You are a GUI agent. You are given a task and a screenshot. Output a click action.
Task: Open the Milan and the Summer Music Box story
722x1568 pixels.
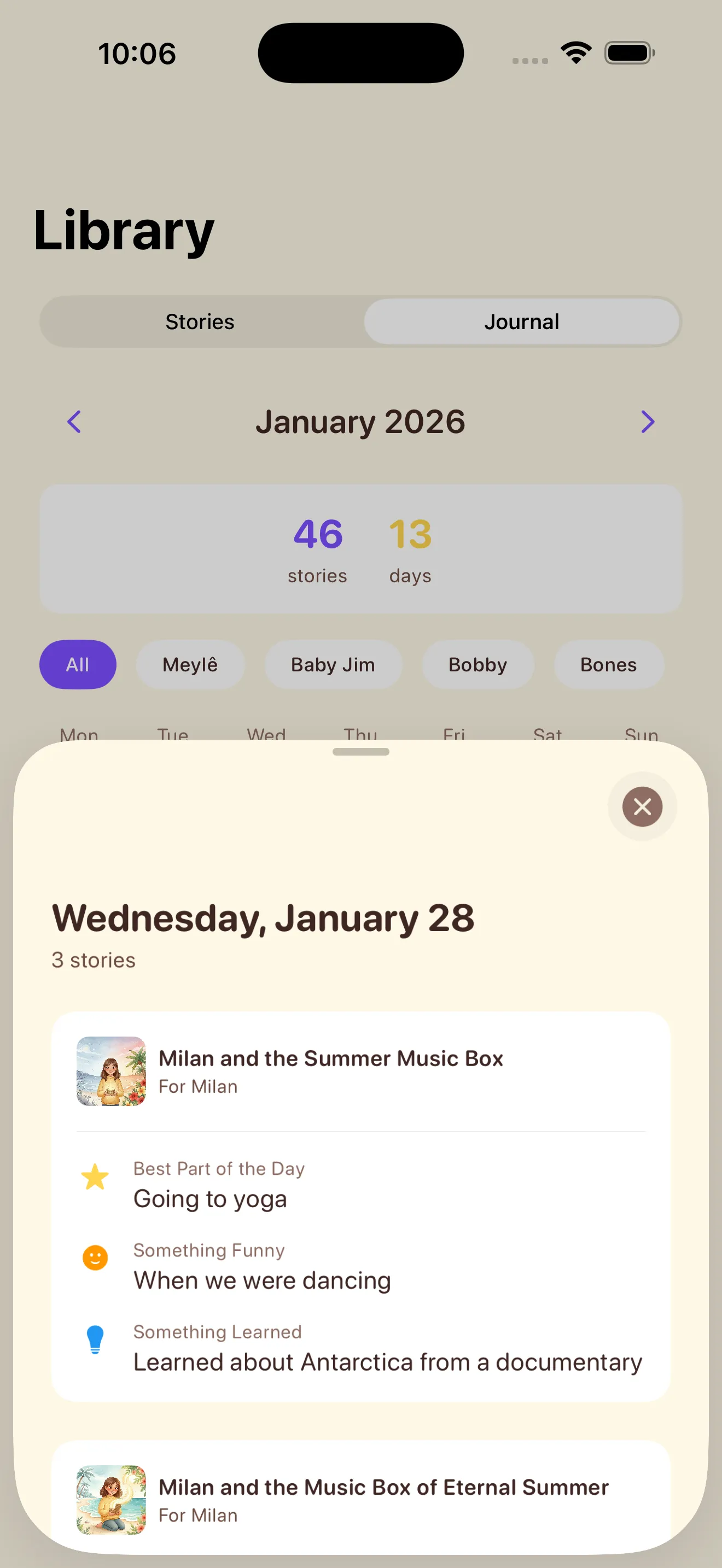click(361, 1073)
